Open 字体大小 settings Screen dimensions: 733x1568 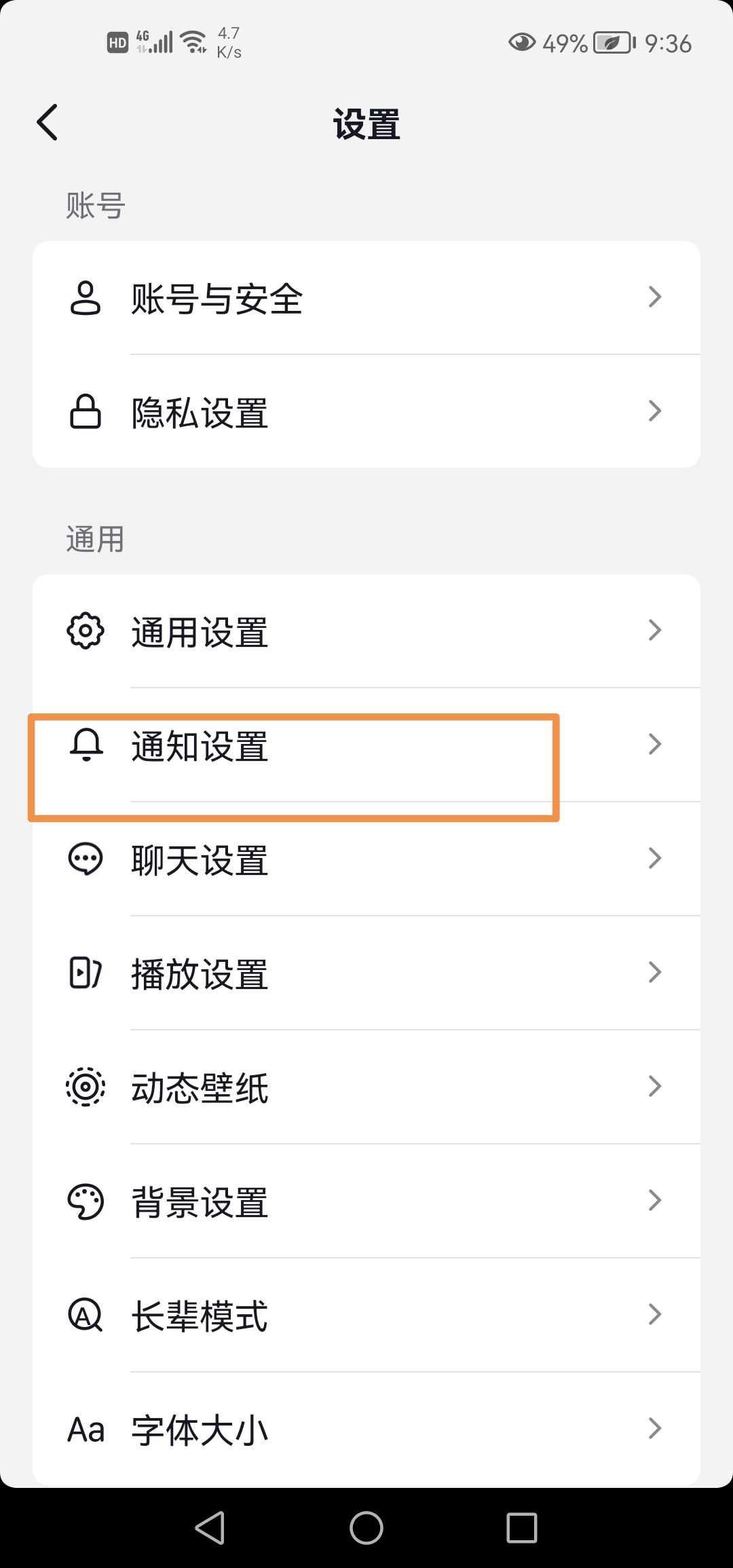366,1429
